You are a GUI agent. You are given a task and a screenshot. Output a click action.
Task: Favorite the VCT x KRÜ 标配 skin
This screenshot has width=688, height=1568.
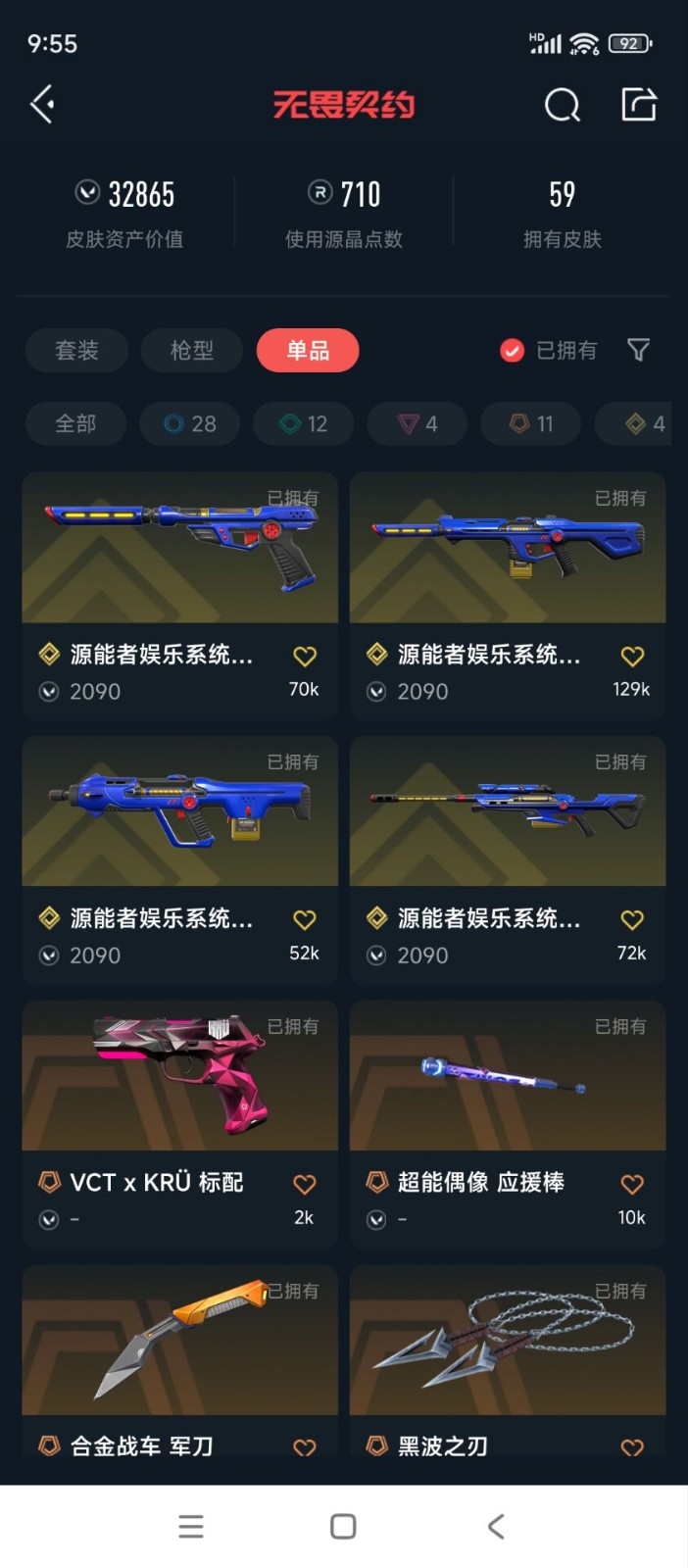coord(305,1184)
